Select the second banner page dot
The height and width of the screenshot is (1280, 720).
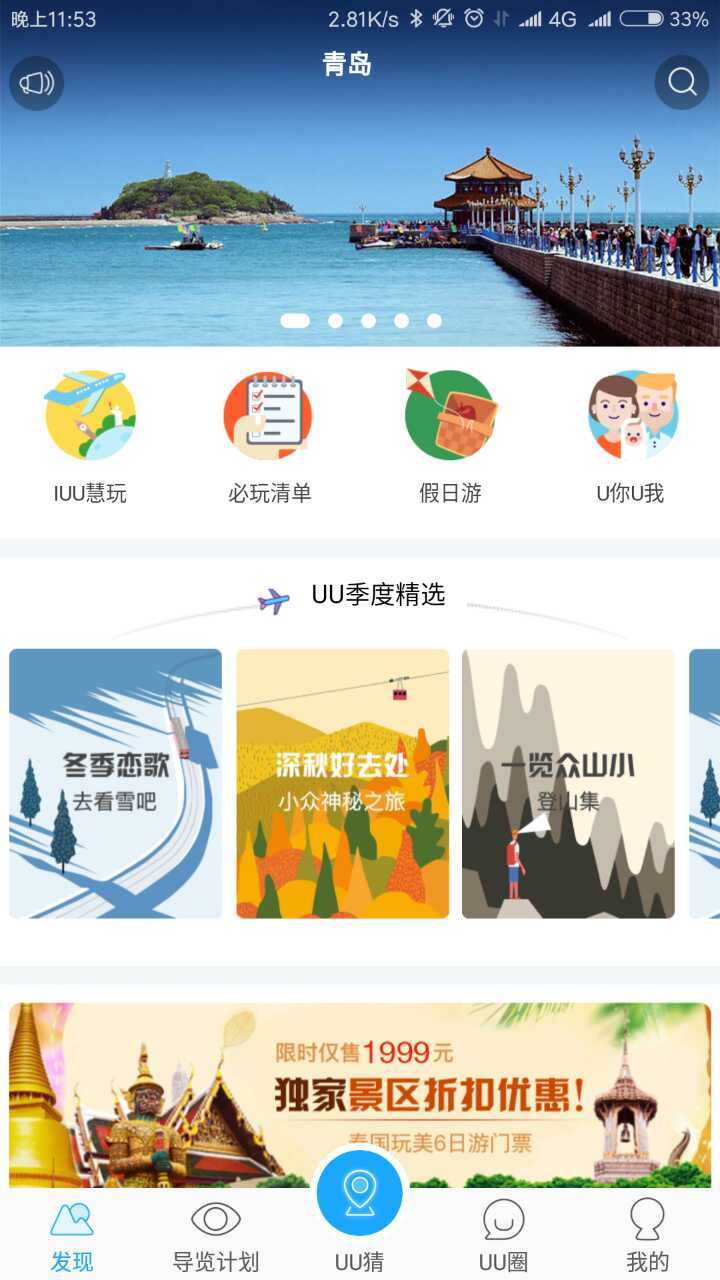coord(336,321)
